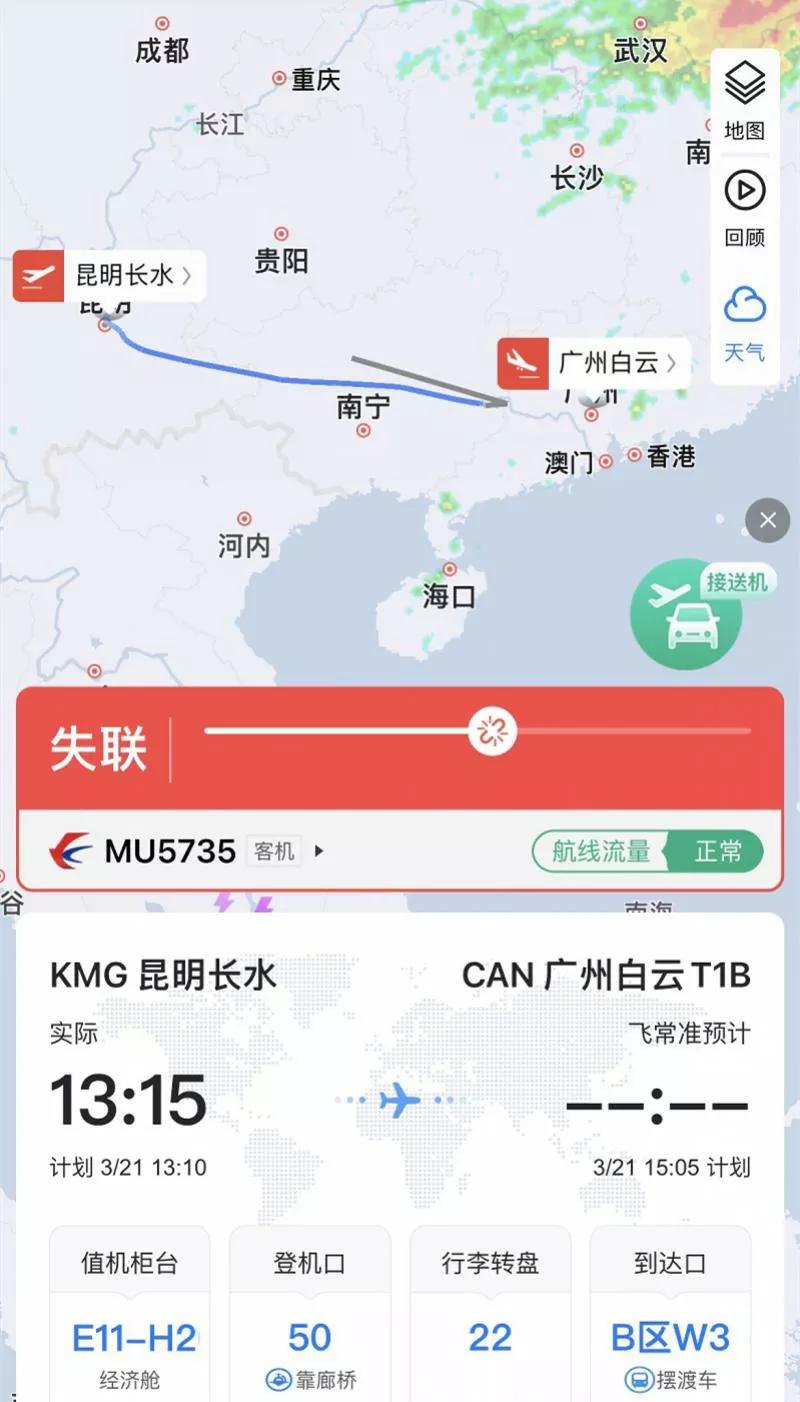This screenshot has height=1402, width=800.
Task: Open flight MU5735 details
Action: pyautogui.click(x=172, y=851)
